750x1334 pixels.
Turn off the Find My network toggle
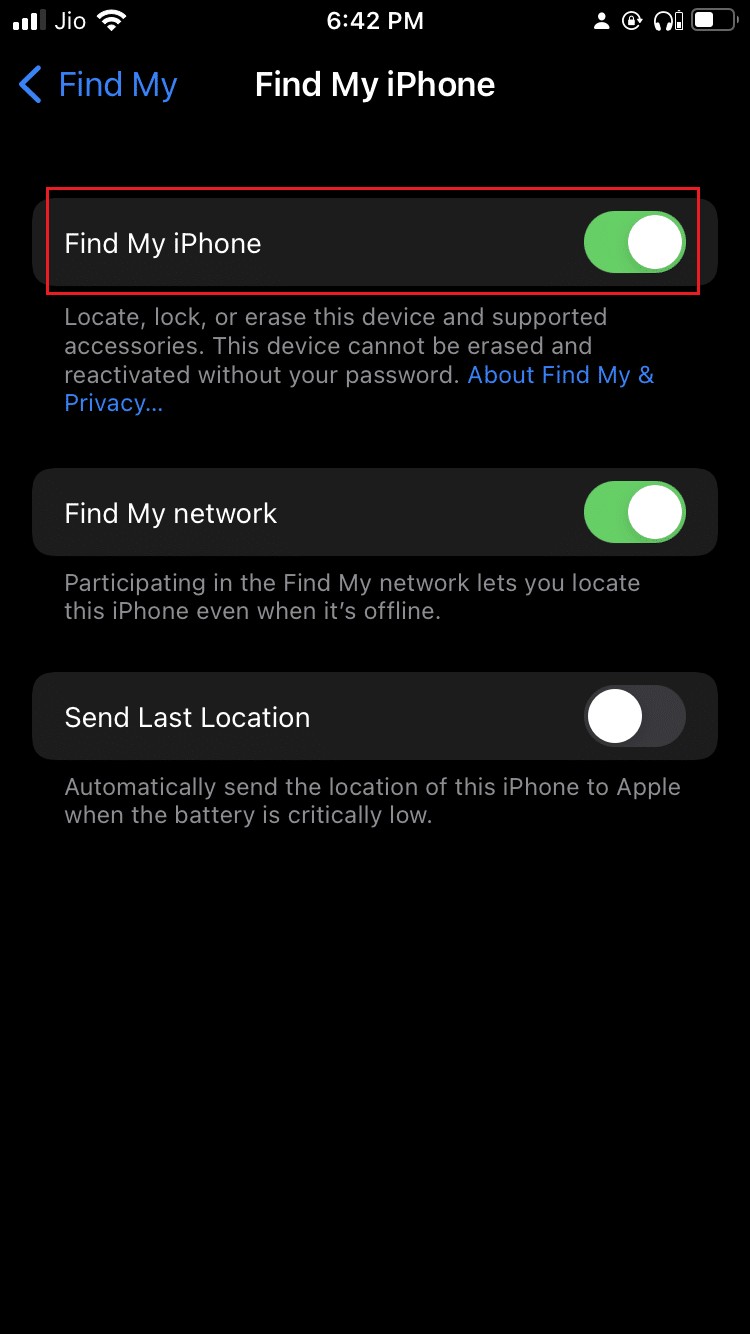click(634, 512)
